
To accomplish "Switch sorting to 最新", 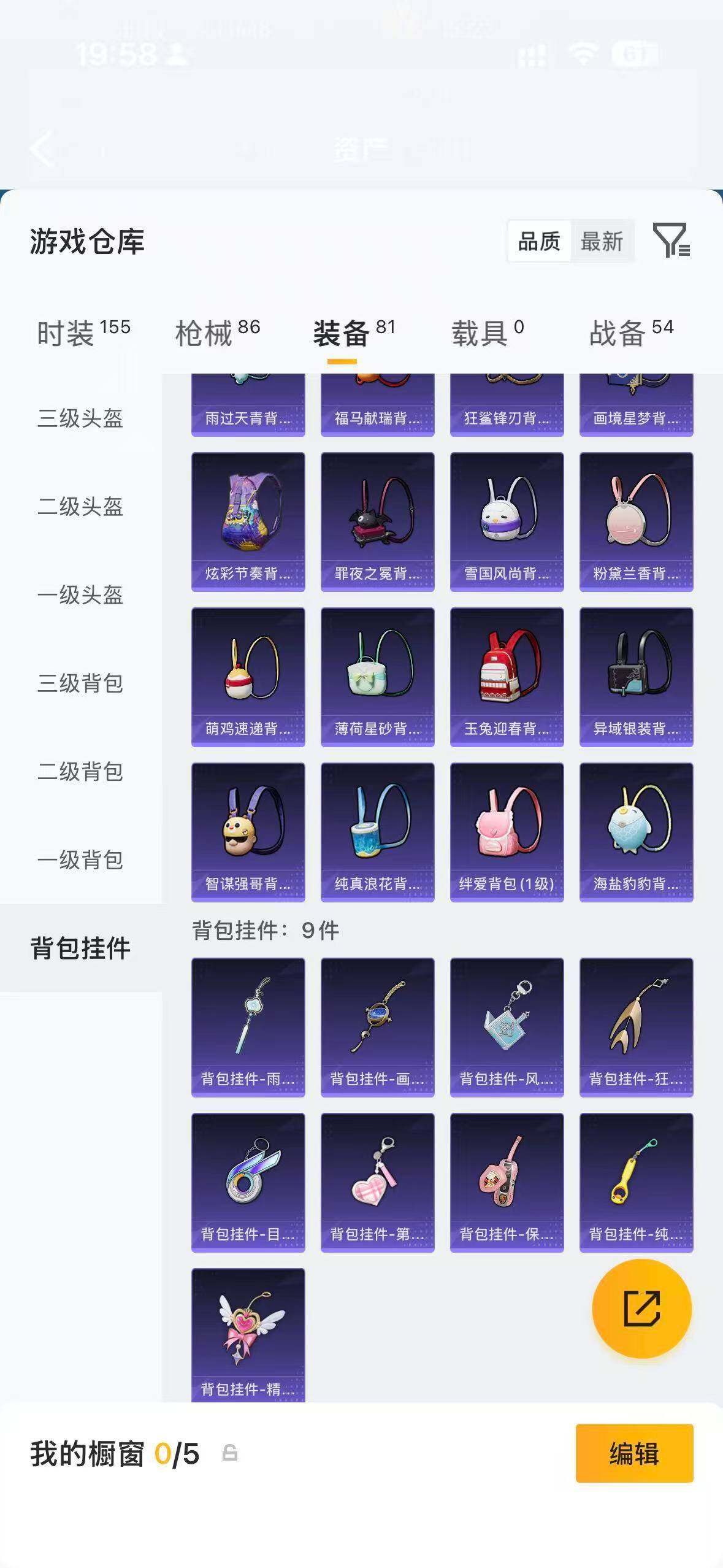I will click(602, 242).
